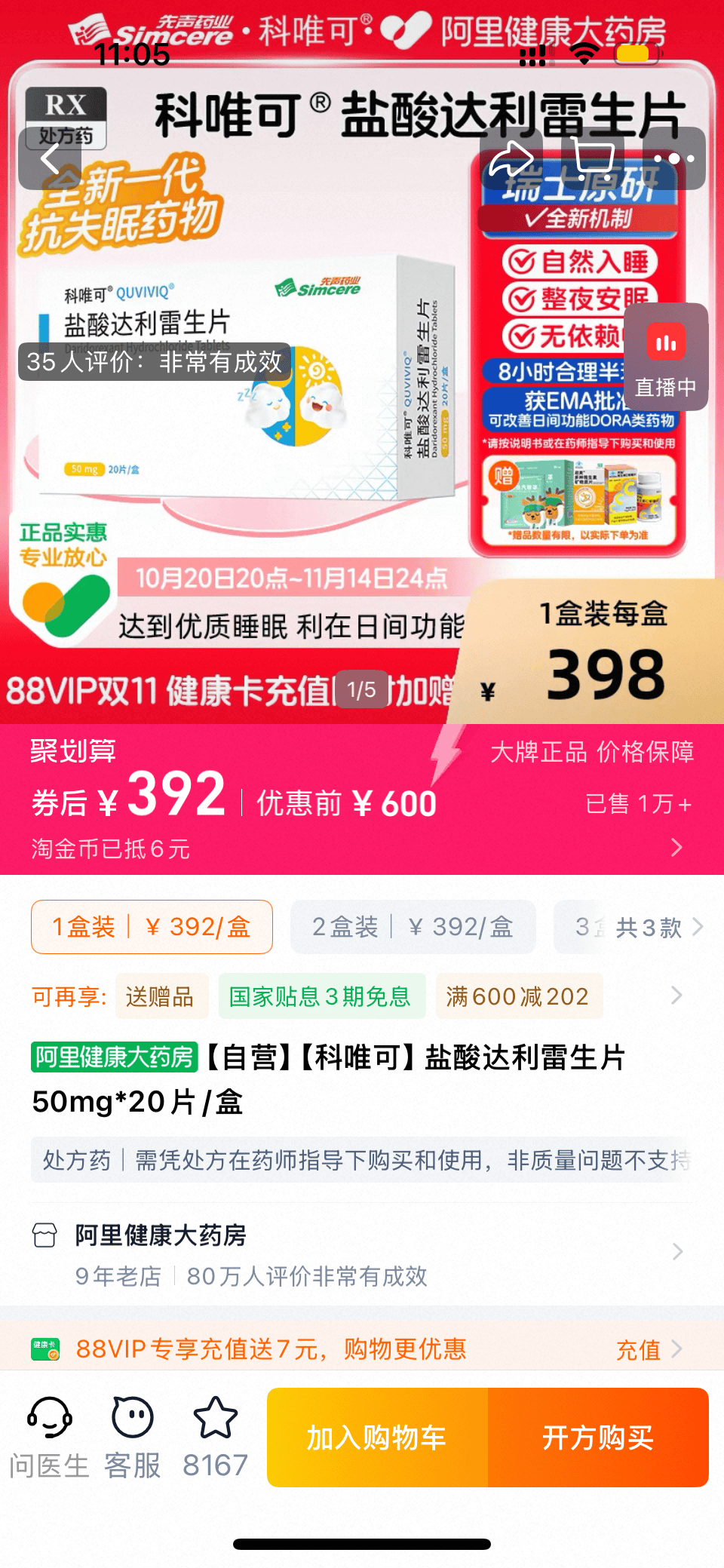Favorite this item via the star icon
The image size is (724, 1568).
216,1437
